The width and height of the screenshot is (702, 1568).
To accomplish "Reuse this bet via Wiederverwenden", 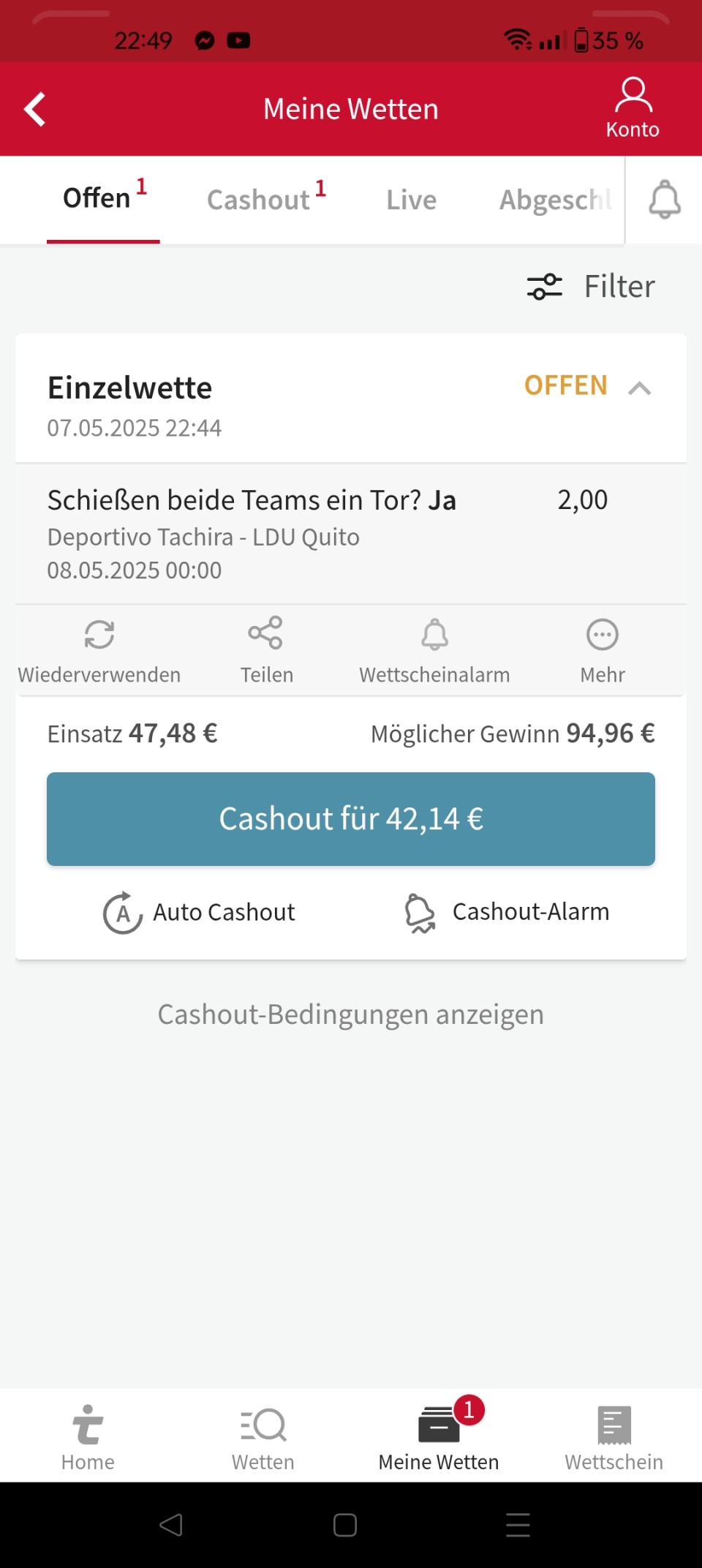I will (99, 649).
